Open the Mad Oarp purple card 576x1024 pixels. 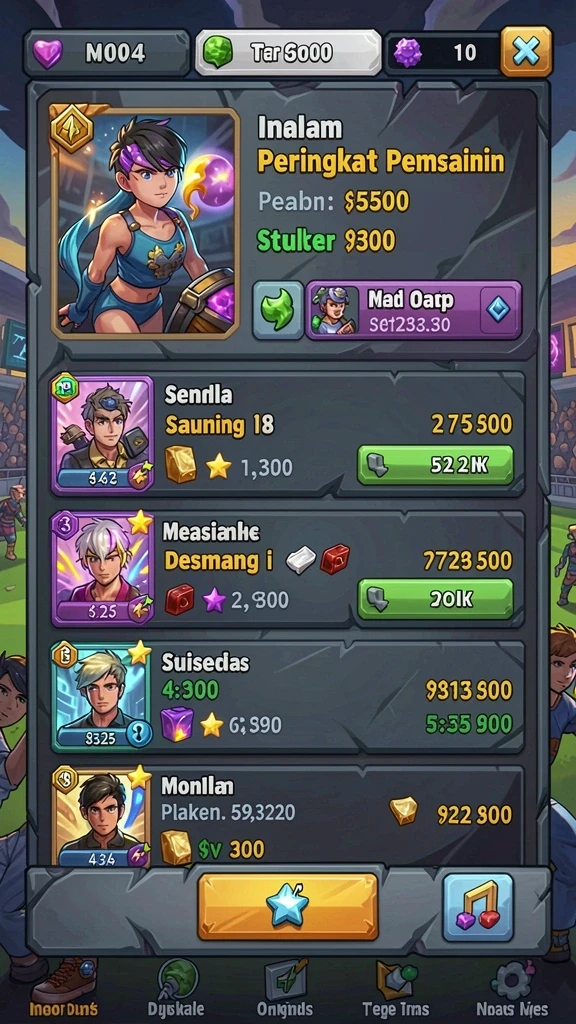point(413,310)
